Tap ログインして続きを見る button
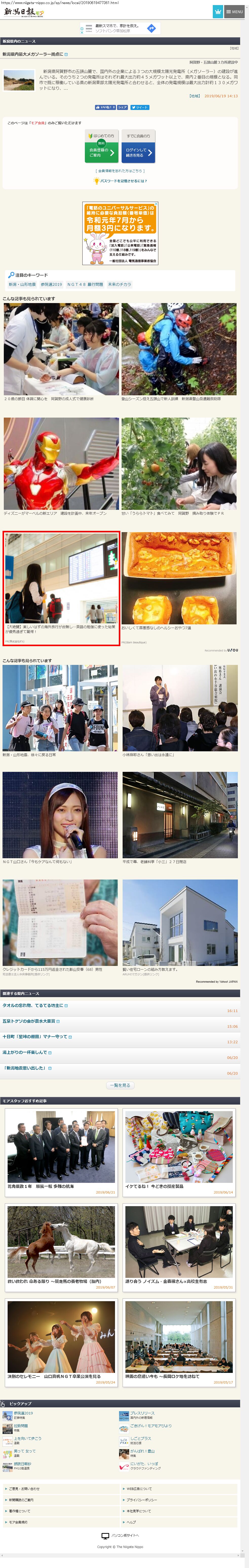Viewport: 249px width, 1568px height. tap(138, 152)
